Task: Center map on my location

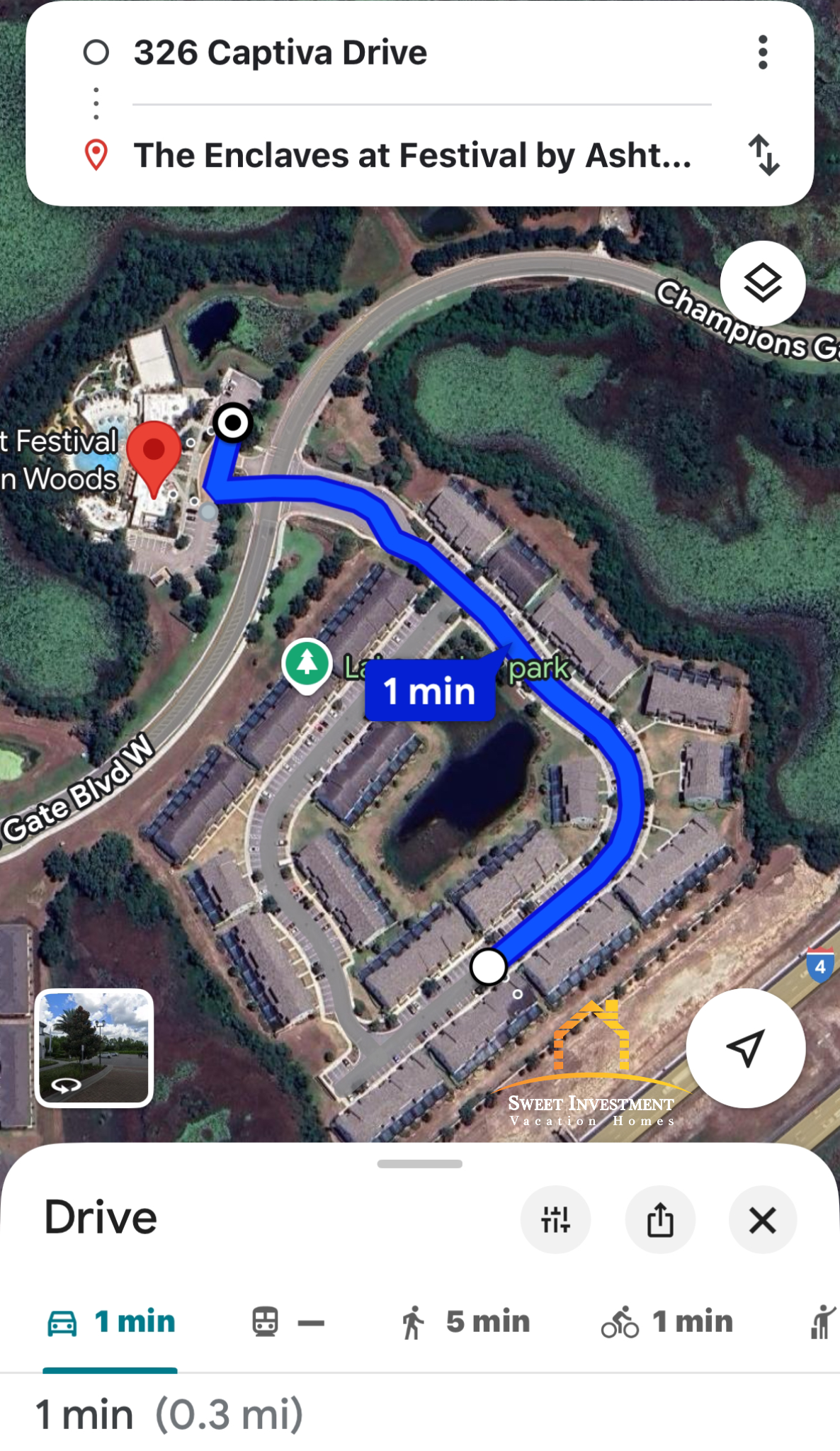Action: 745,1047
